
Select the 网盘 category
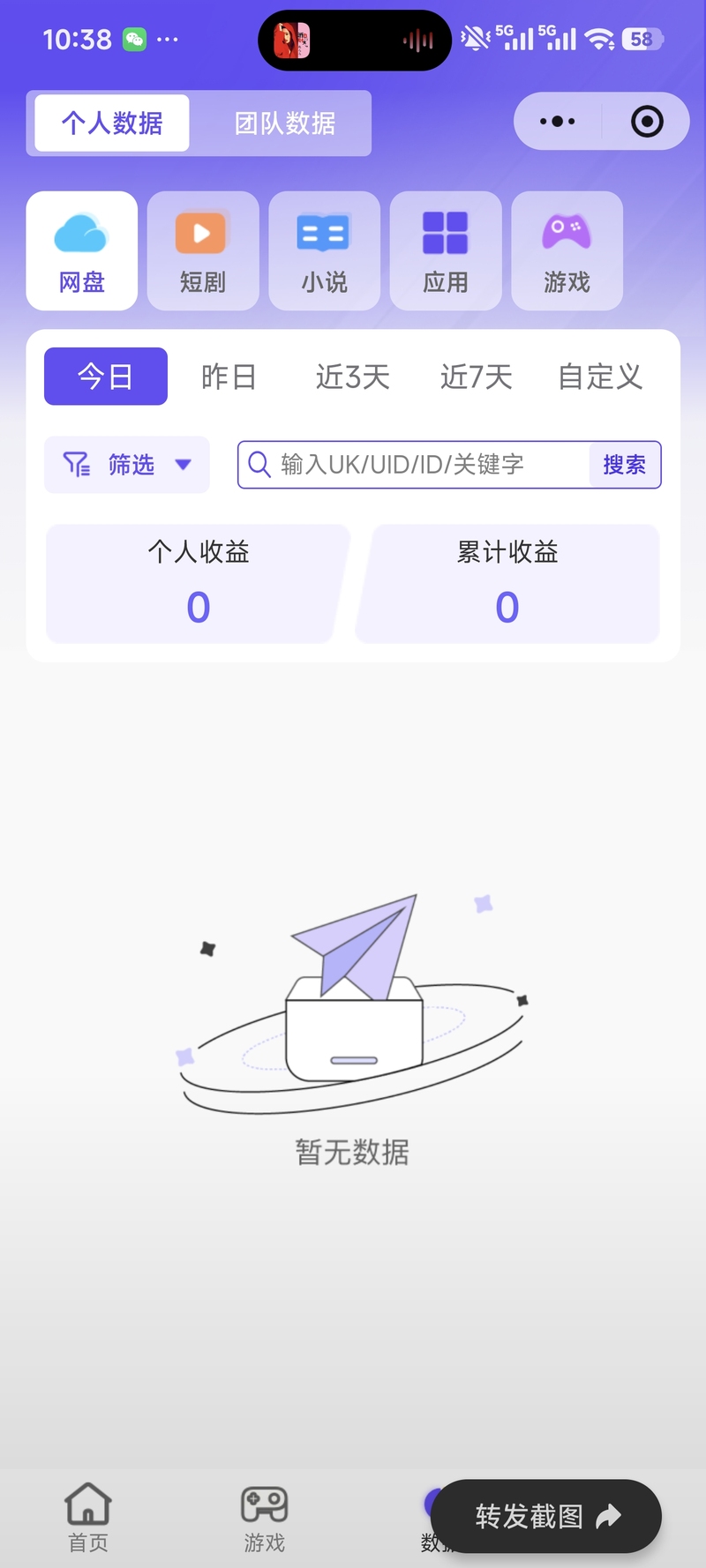[x=82, y=251]
